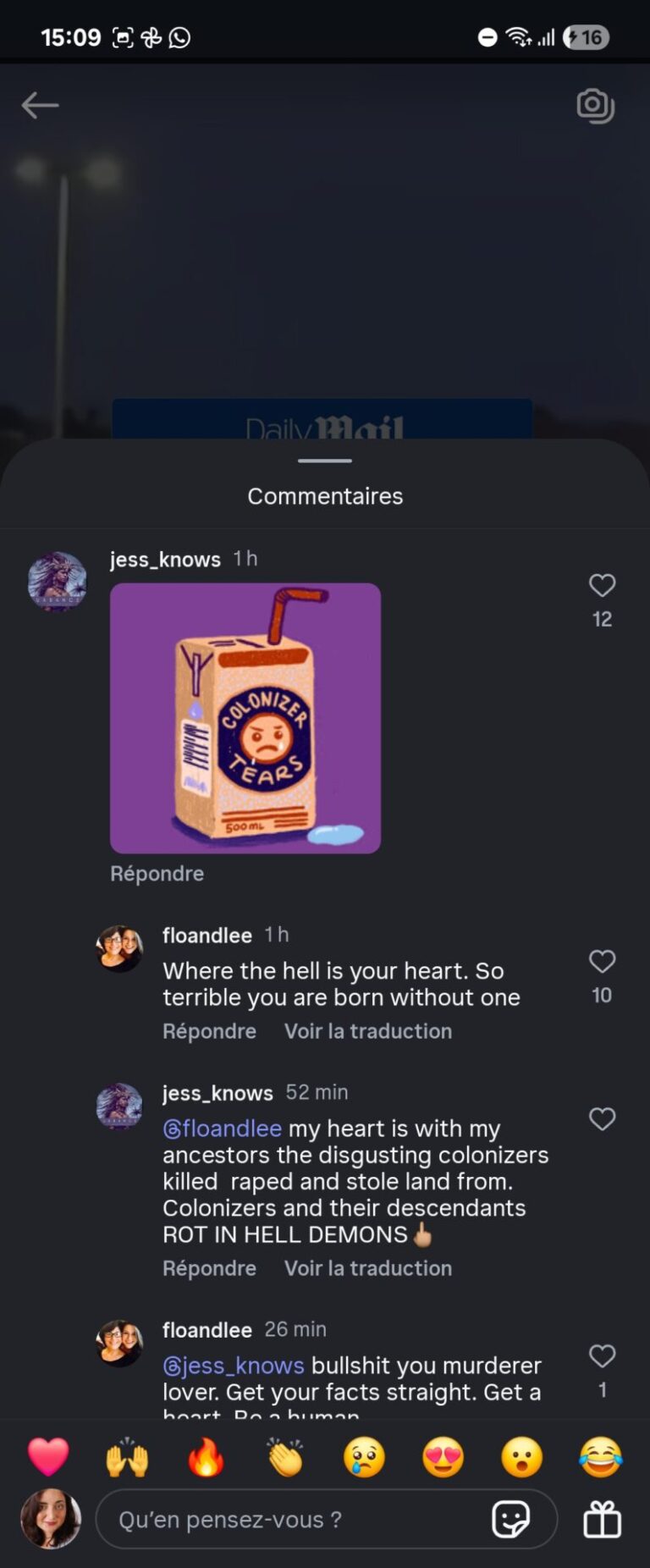Open the @jess_knows mention link
The height and width of the screenshot is (1568, 650).
(x=233, y=1366)
